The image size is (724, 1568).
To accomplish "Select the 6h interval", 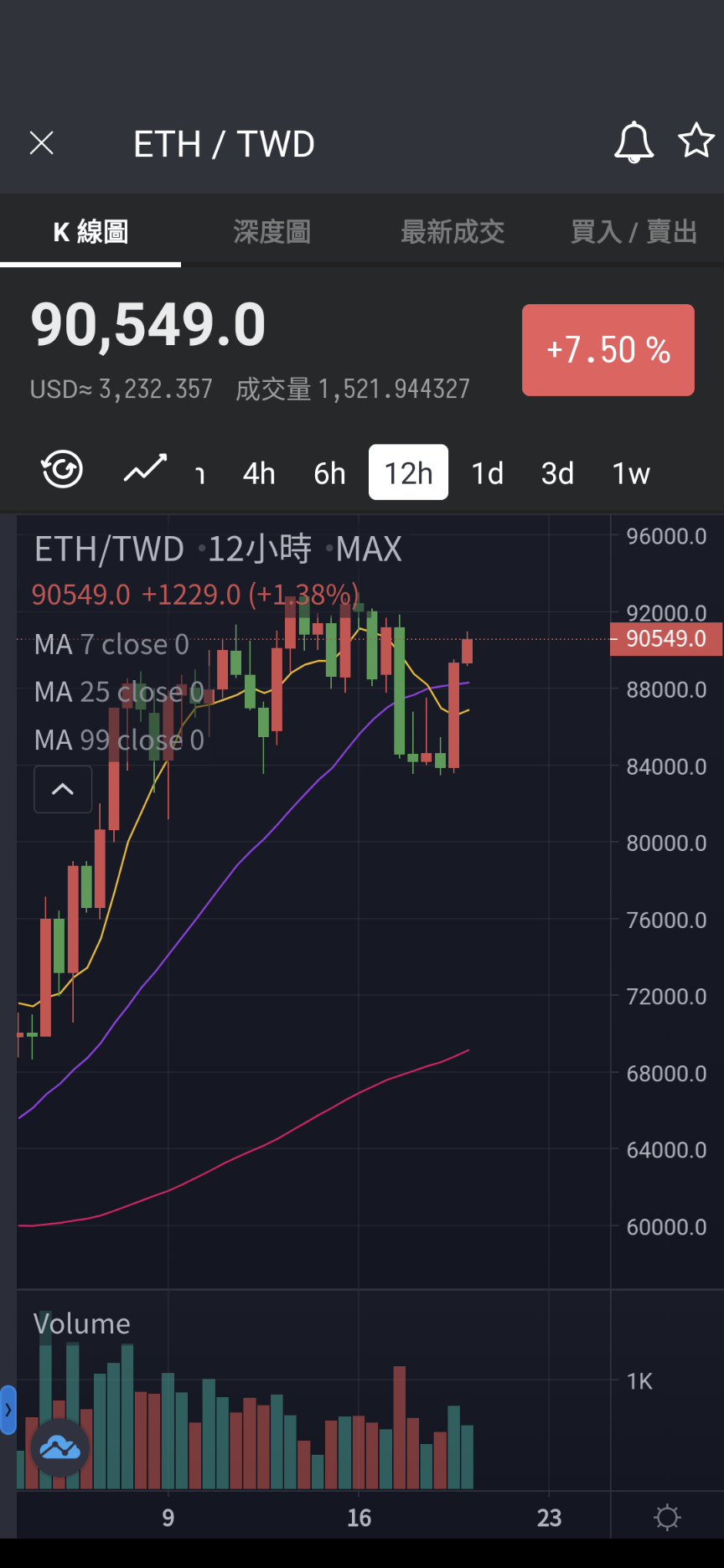I will coord(329,473).
